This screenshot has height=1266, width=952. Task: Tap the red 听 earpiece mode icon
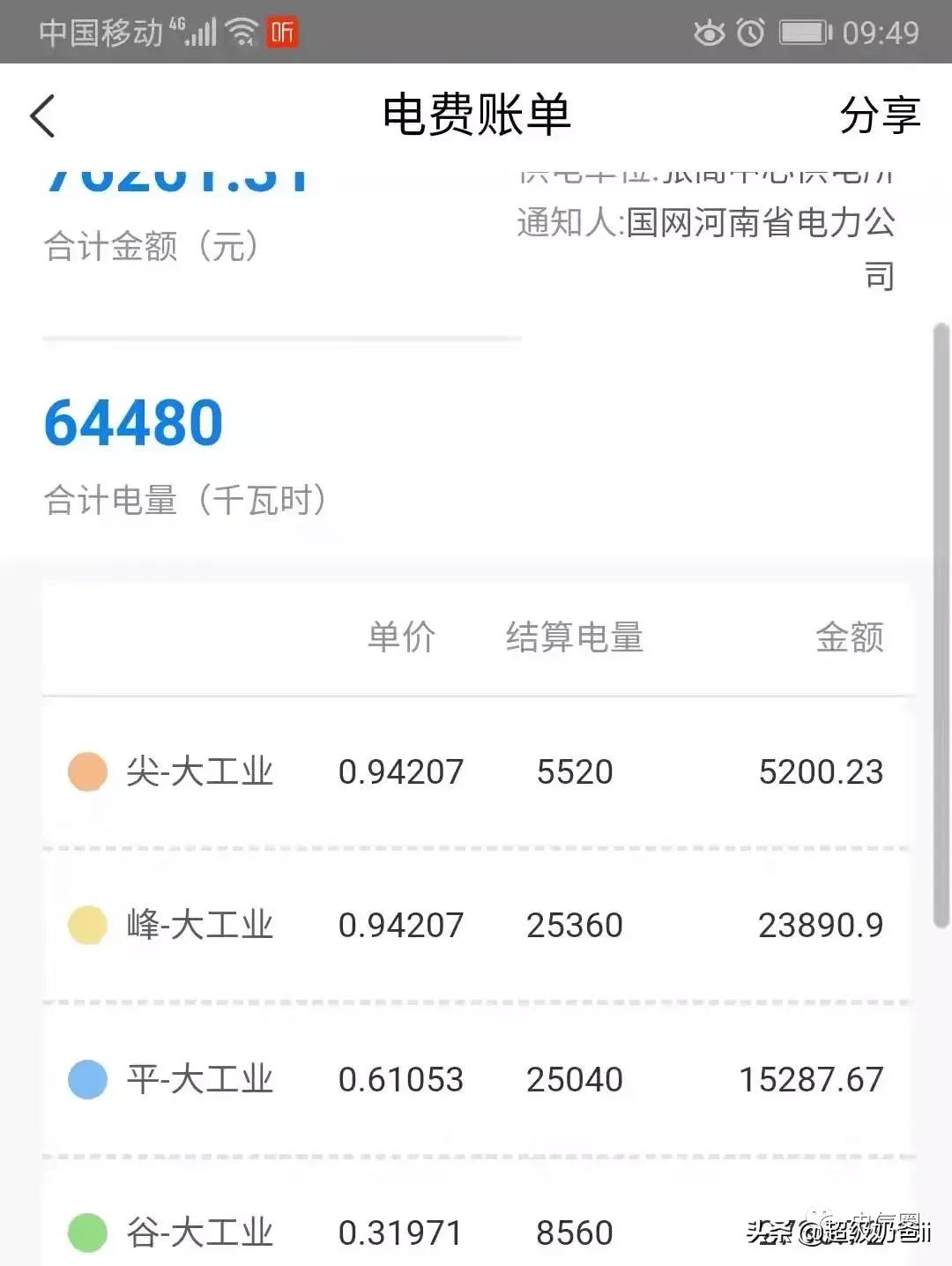(x=283, y=31)
